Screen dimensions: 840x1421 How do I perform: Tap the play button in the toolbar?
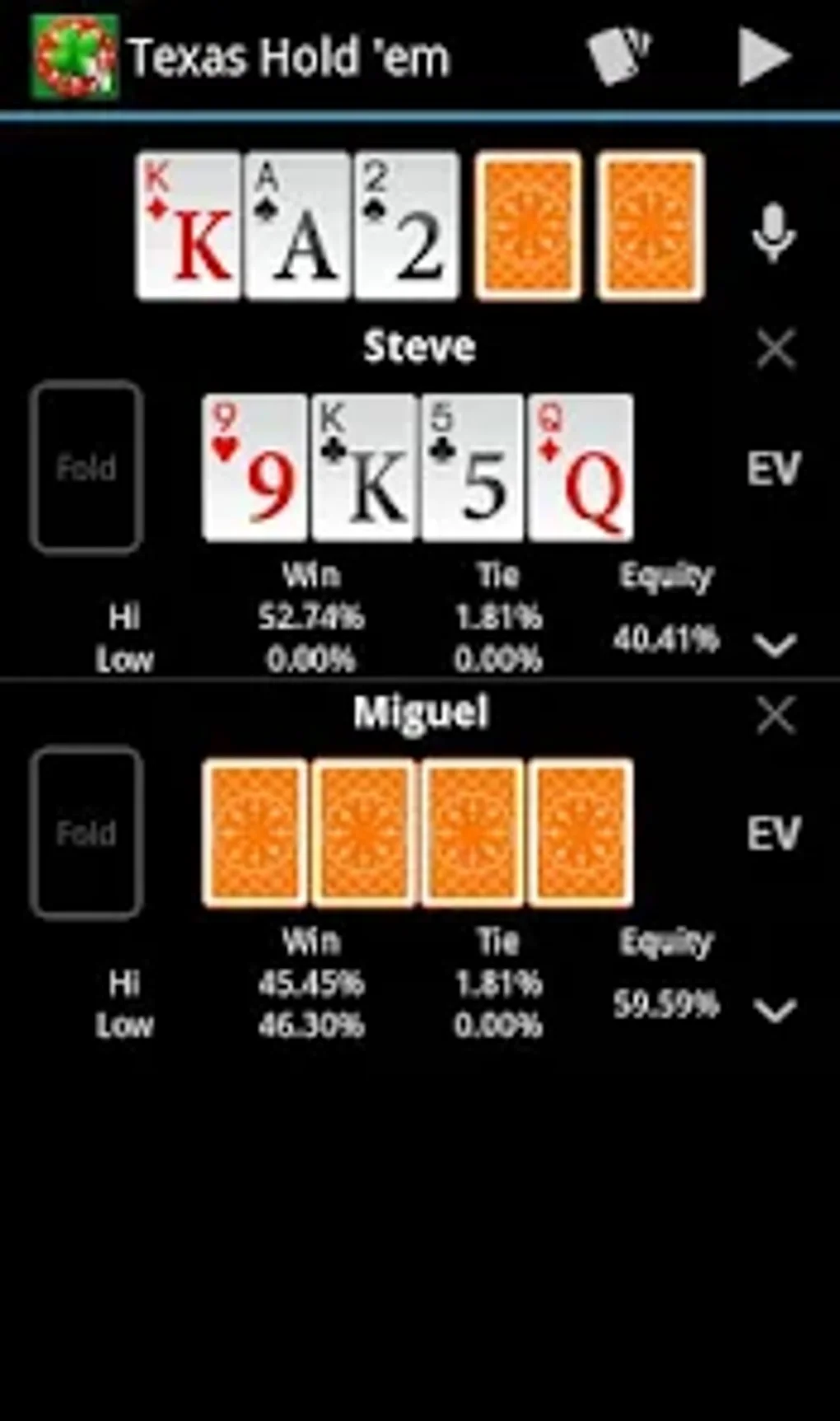763,57
